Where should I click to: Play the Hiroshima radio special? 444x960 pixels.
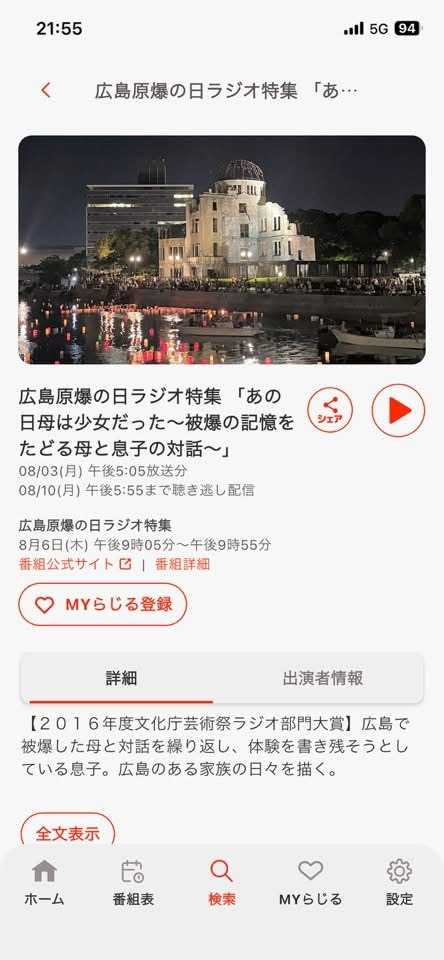point(398,410)
